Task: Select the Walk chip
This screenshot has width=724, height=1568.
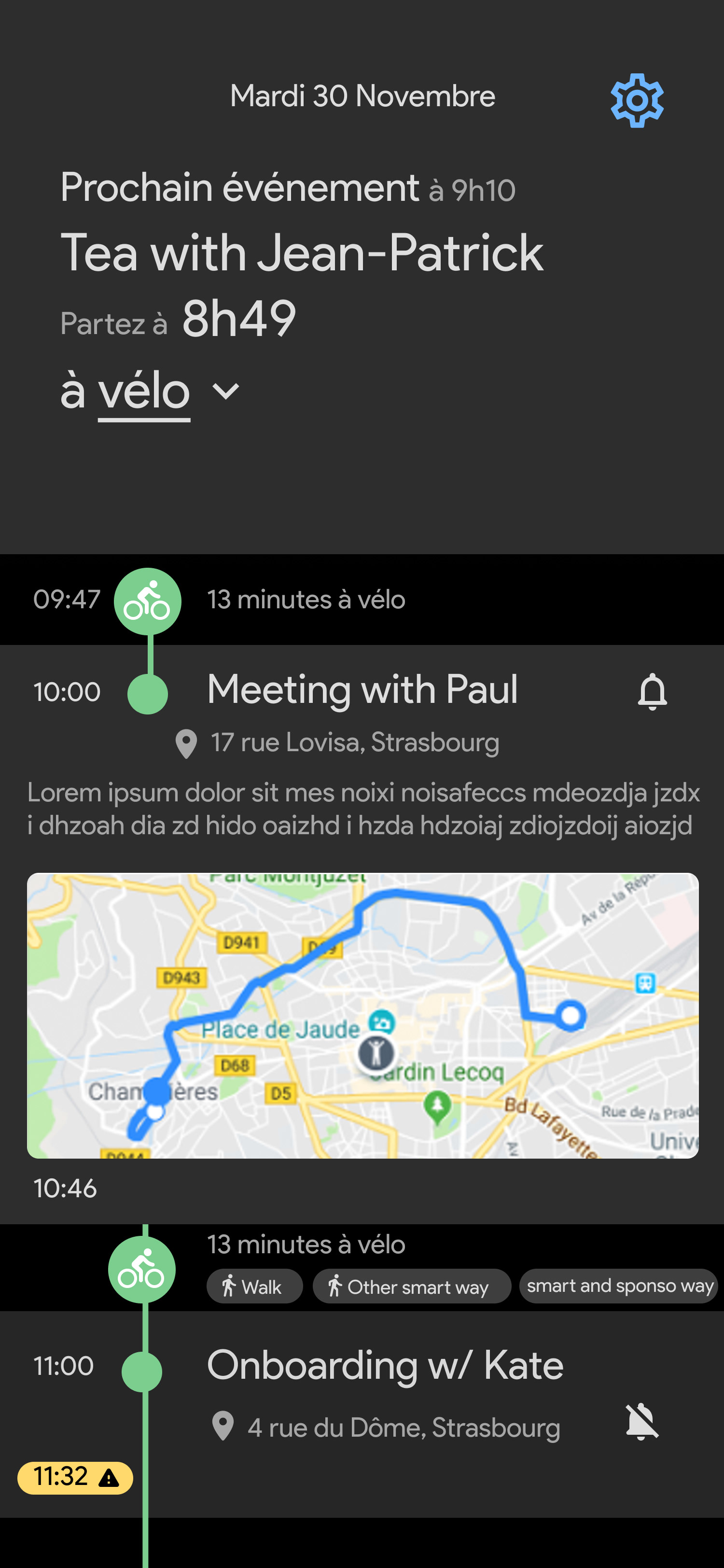Action: pos(254,1287)
